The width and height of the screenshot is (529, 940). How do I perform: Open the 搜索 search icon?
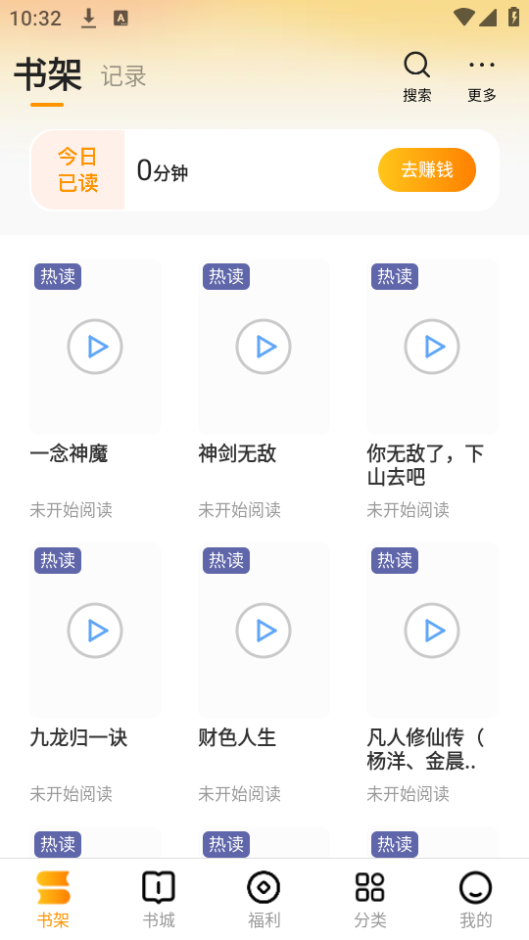click(x=417, y=77)
